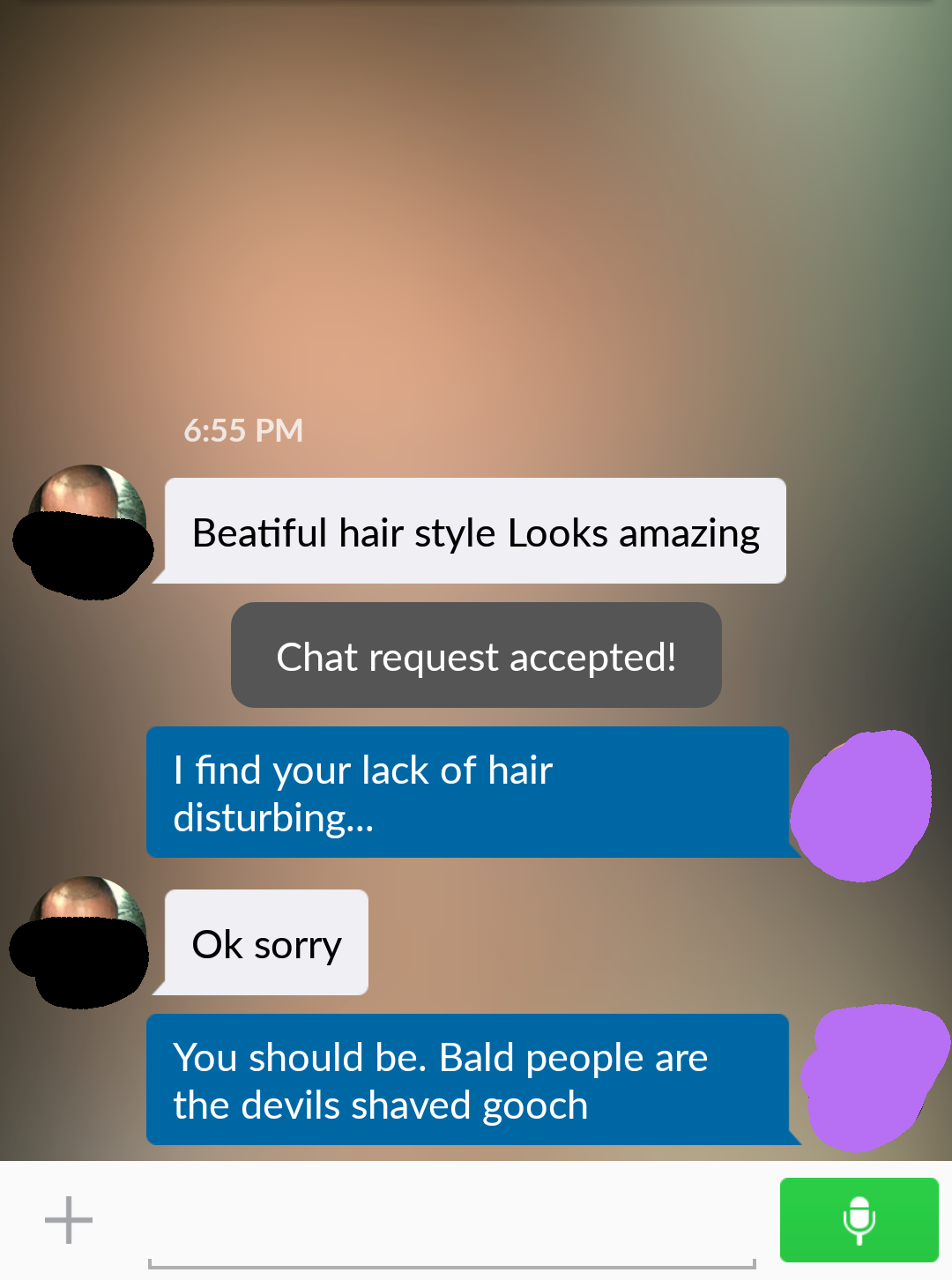Tap the green microphone button
The image size is (952, 1280).
tap(859, 1220)
